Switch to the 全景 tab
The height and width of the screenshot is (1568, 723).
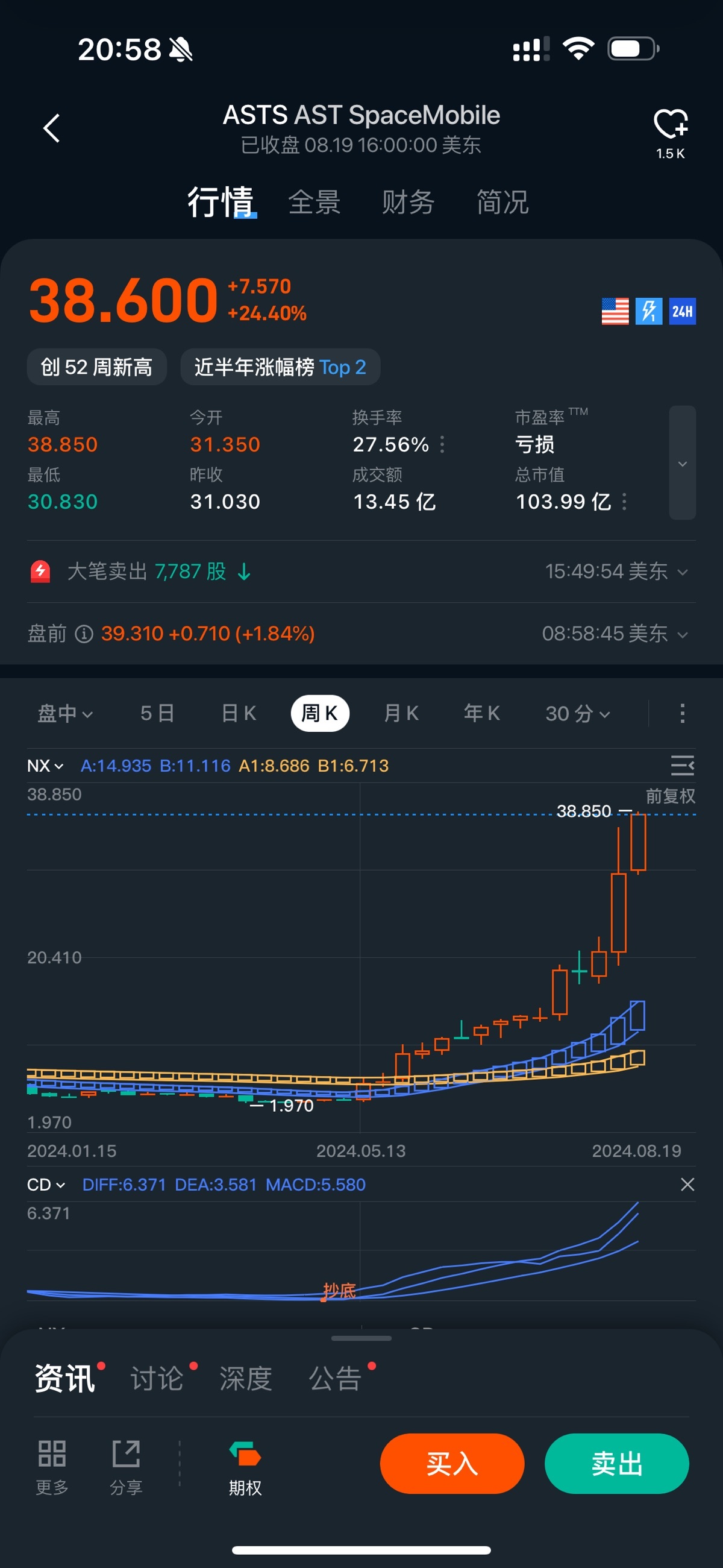click(314, 202)
